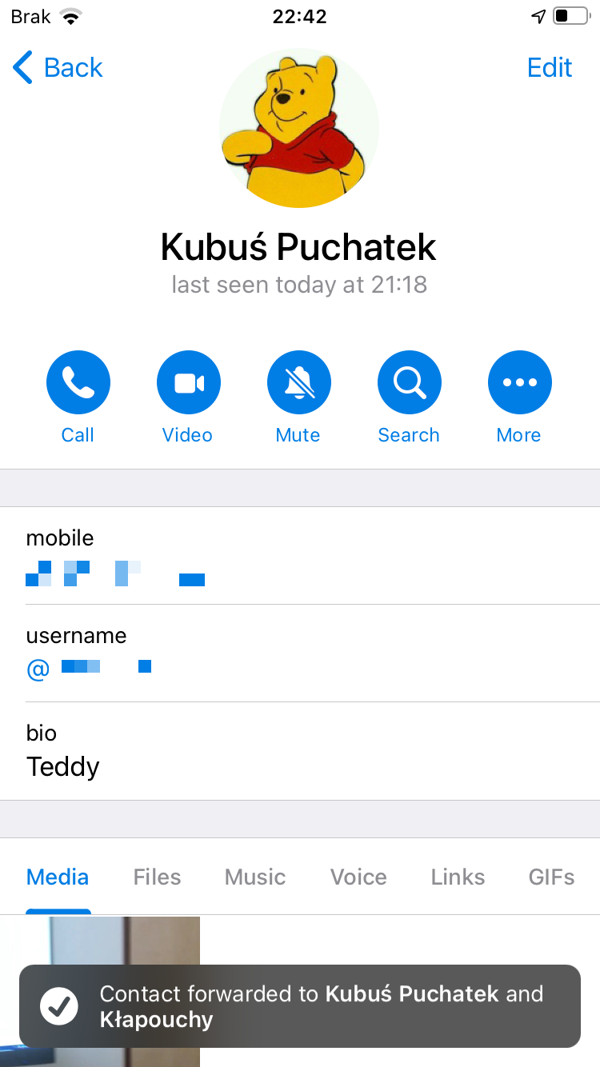The height and width of the screenshot is (1067, 600).
Task: Switch to the Files tab
Action: 157,876
